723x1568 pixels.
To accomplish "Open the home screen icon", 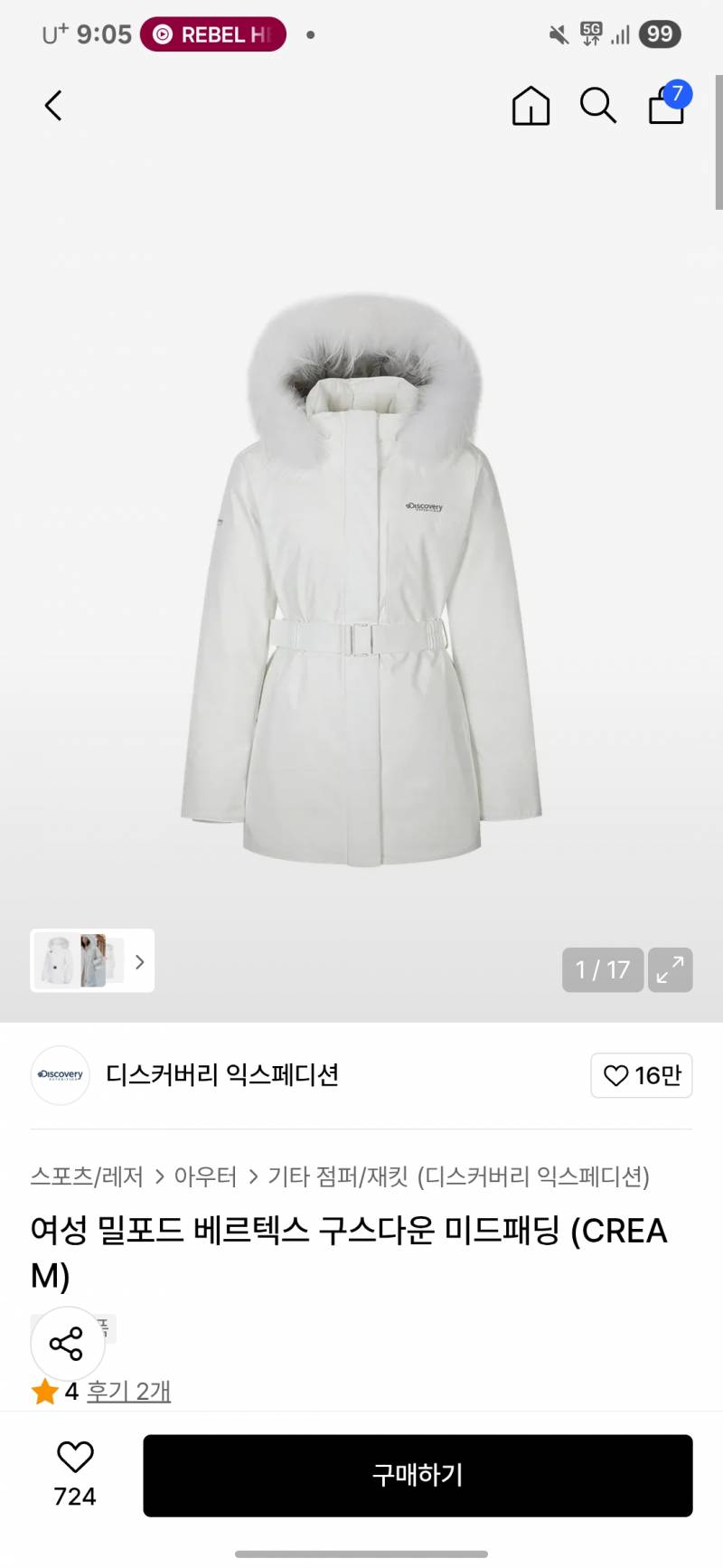I will coord(530,106).
